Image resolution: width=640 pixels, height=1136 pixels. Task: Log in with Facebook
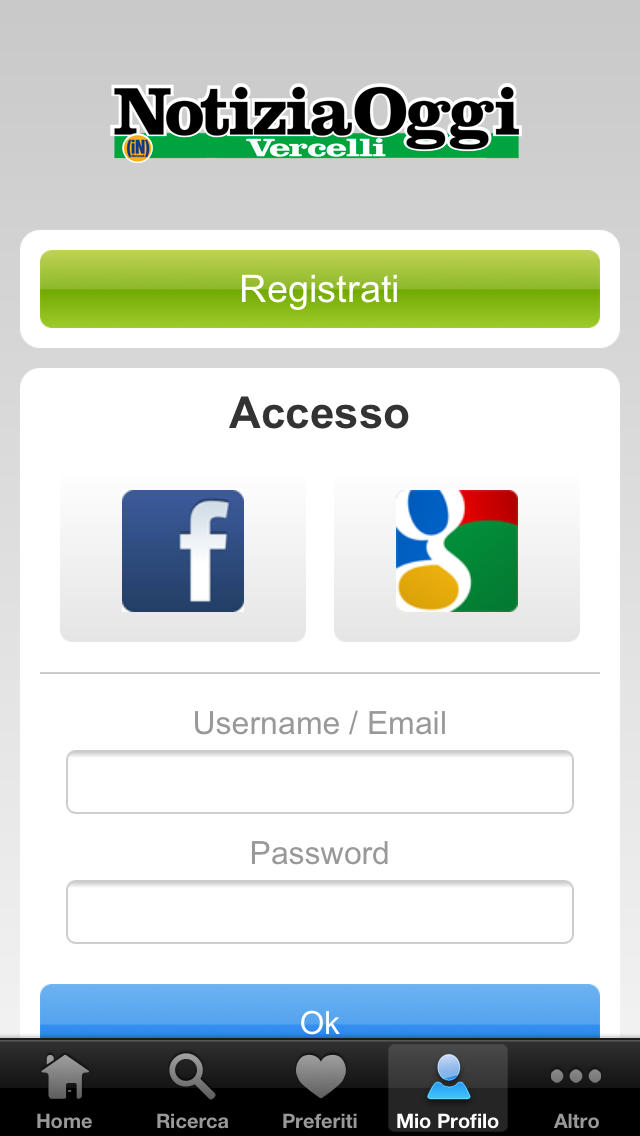tap(183, 558)
